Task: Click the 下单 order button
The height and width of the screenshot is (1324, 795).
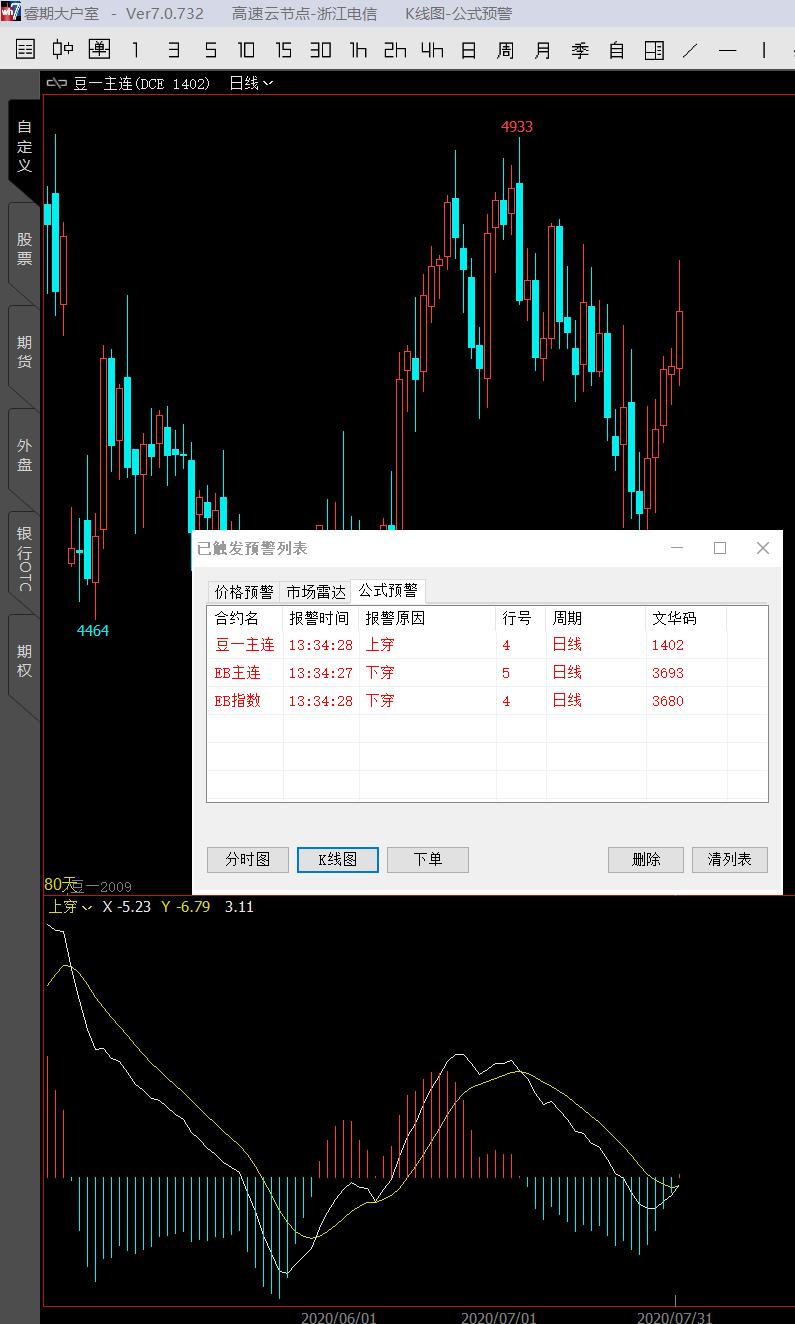Action: 427,859
